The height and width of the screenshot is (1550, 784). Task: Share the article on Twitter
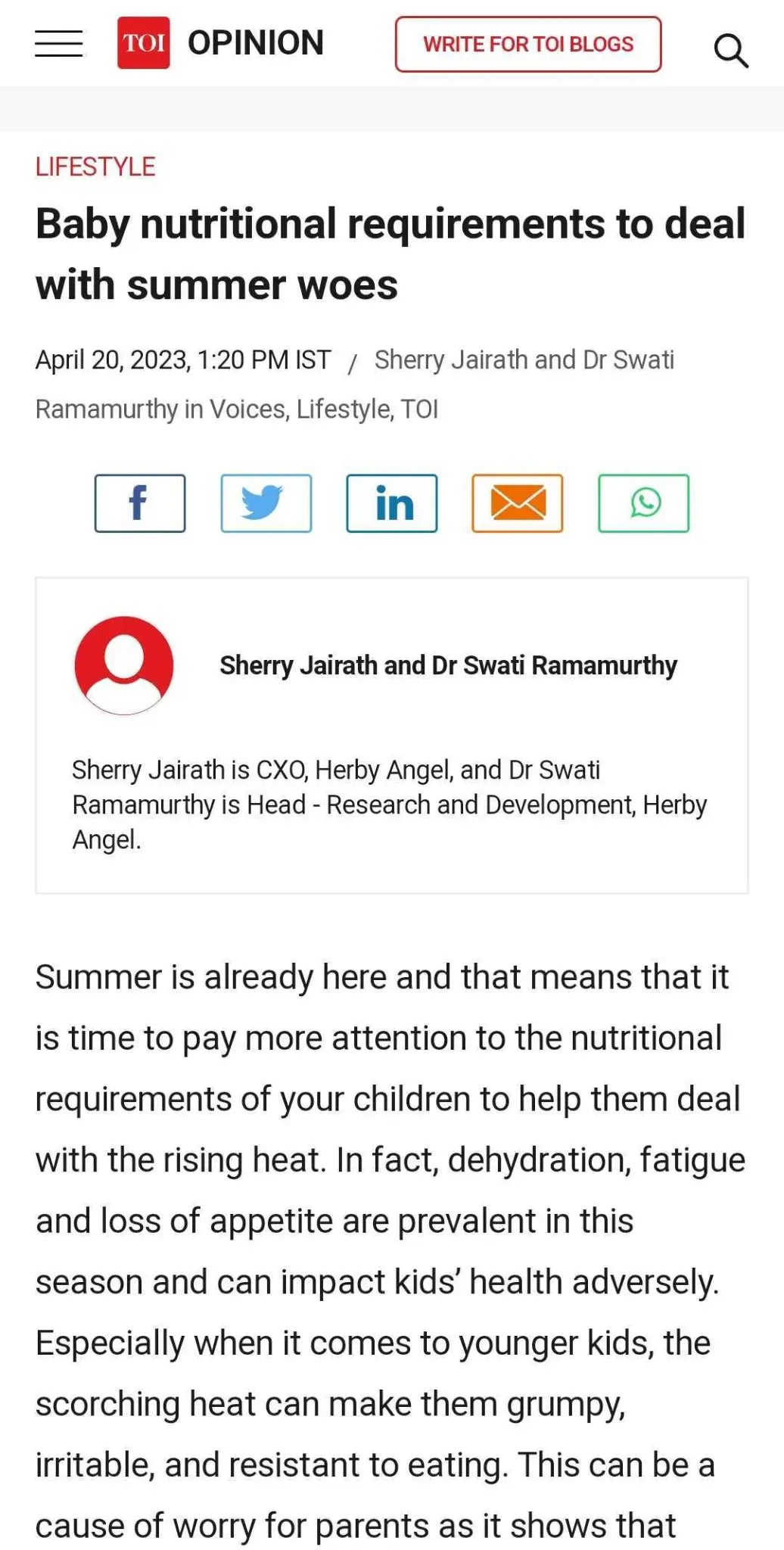click(266, 503)
